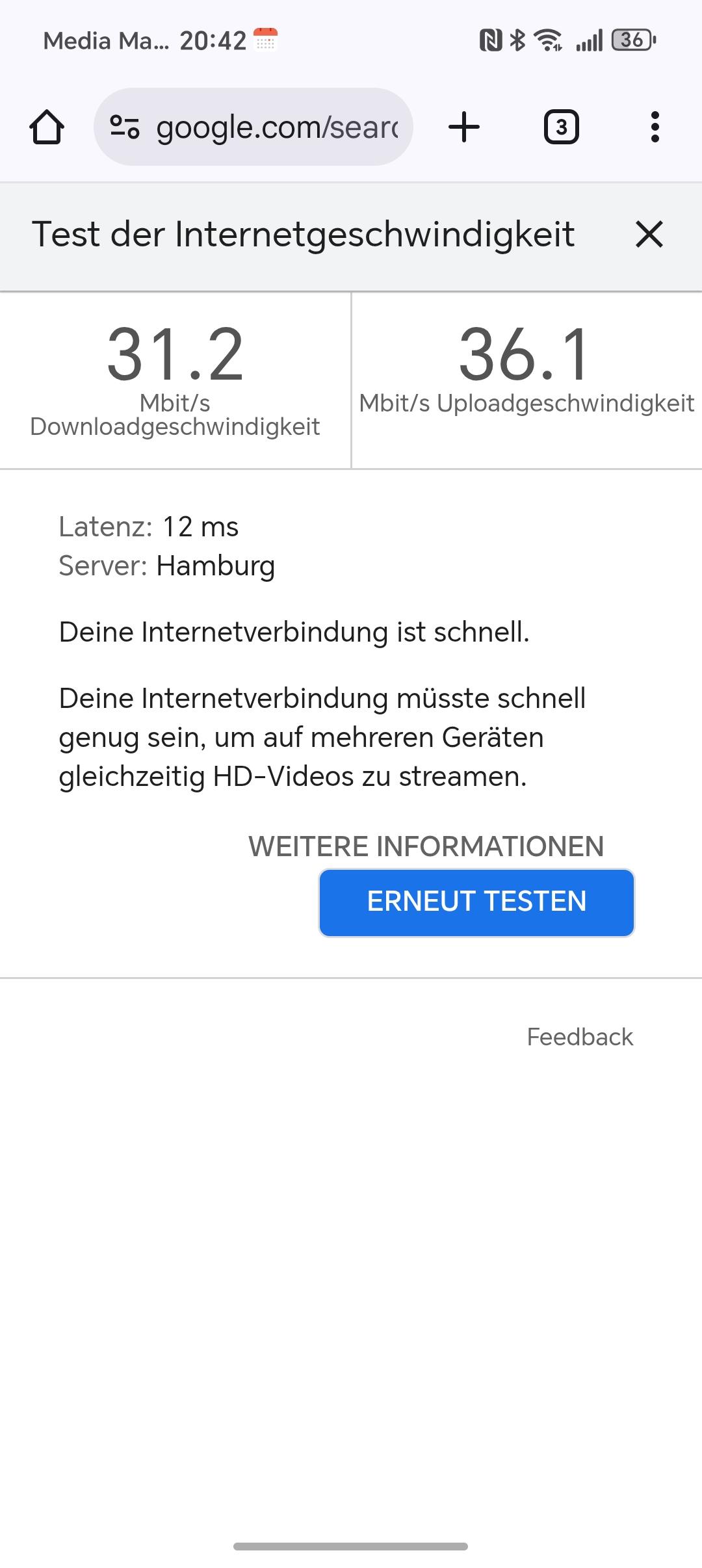
Task: Run the speed test again with Erneut testen
Action: coord(476,902)
